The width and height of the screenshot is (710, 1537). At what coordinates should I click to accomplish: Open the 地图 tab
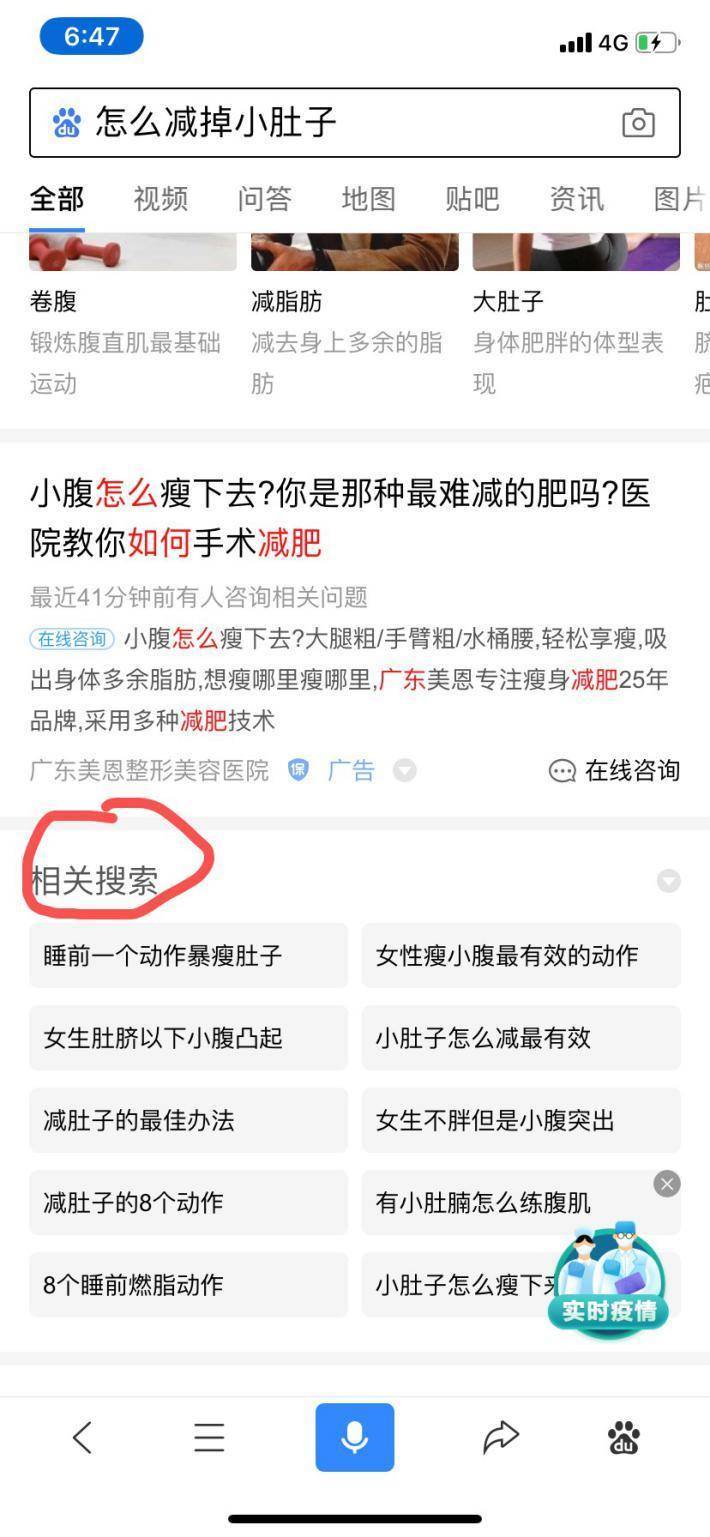(x=369, y=199)
